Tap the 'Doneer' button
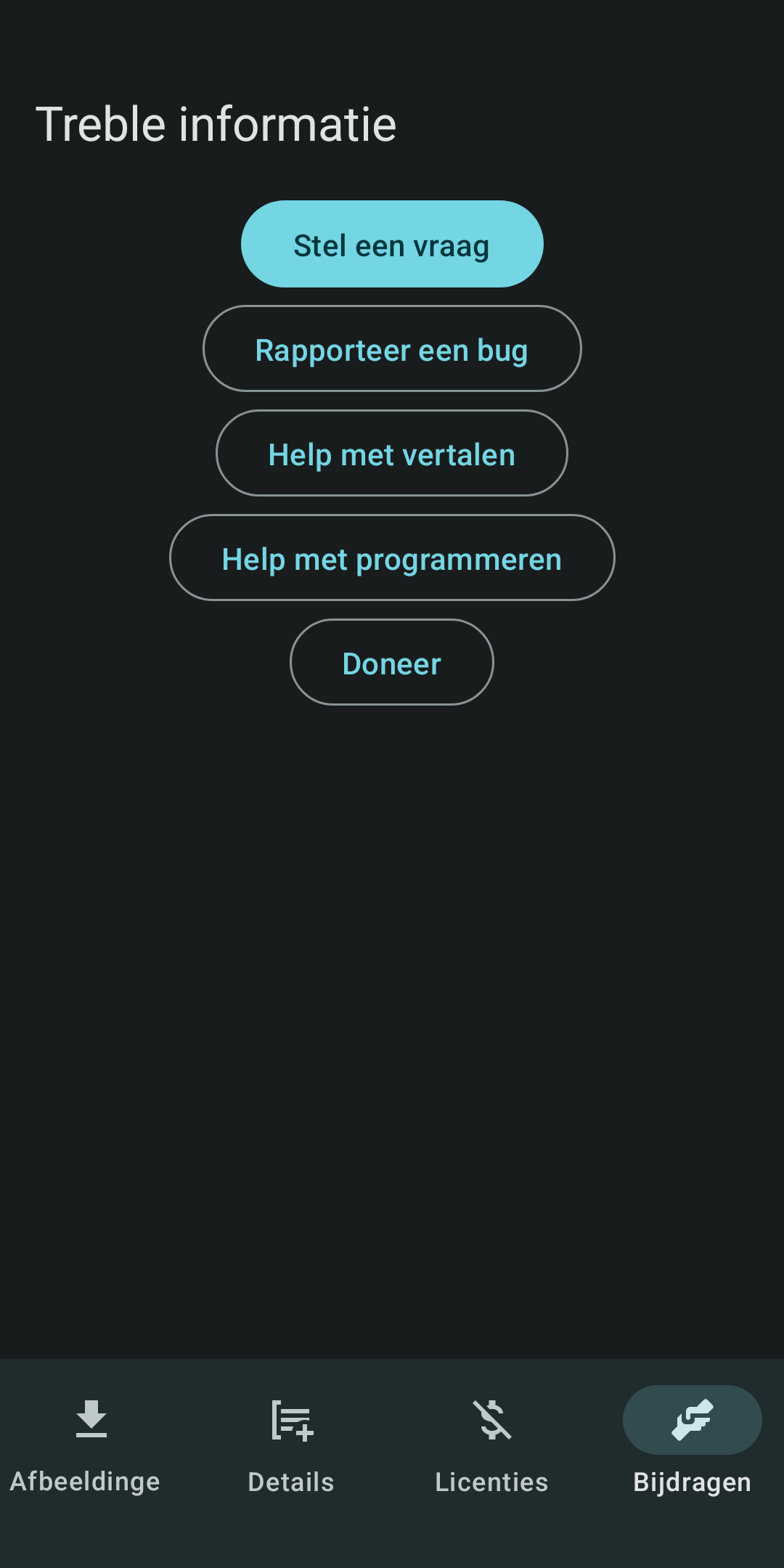 392,663
